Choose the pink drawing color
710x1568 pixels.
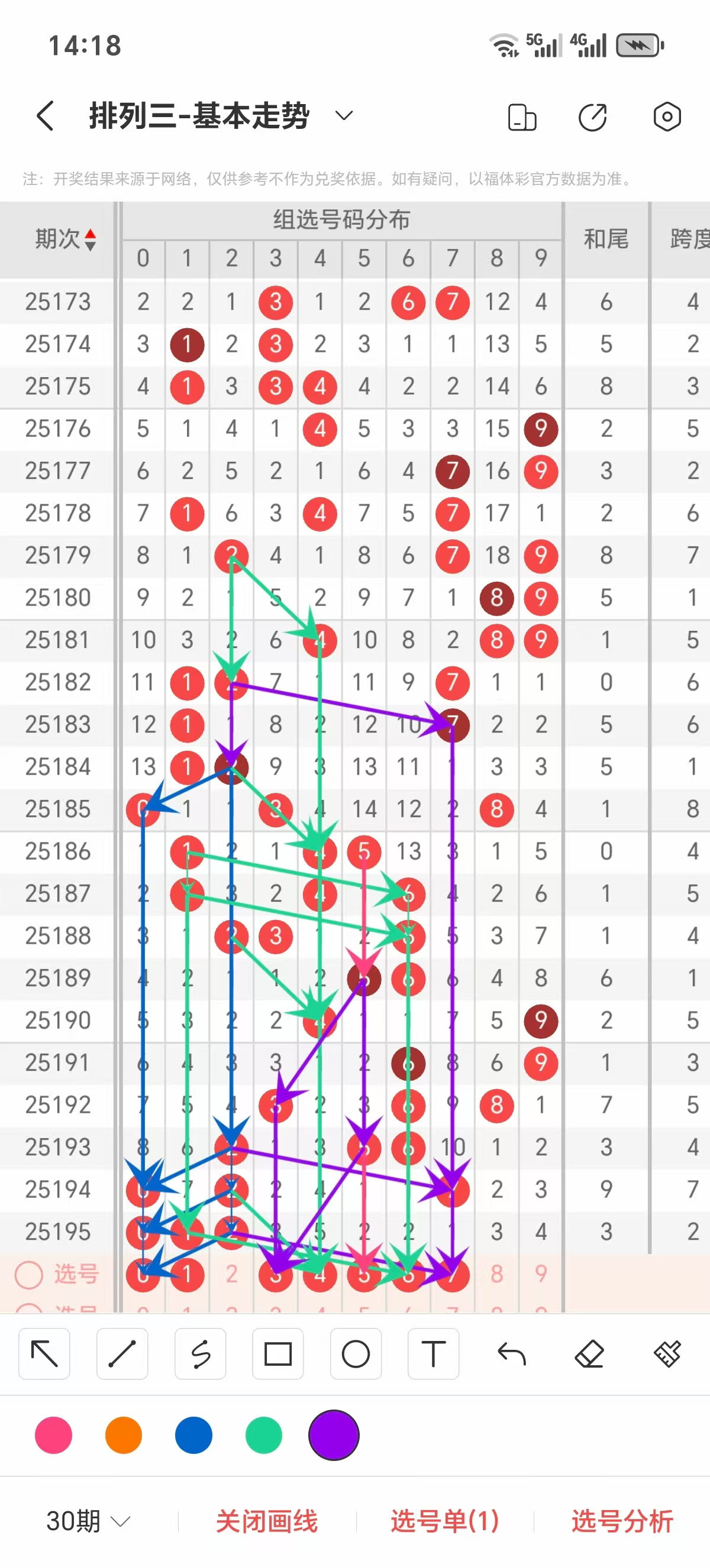(x=54, y=1435)
